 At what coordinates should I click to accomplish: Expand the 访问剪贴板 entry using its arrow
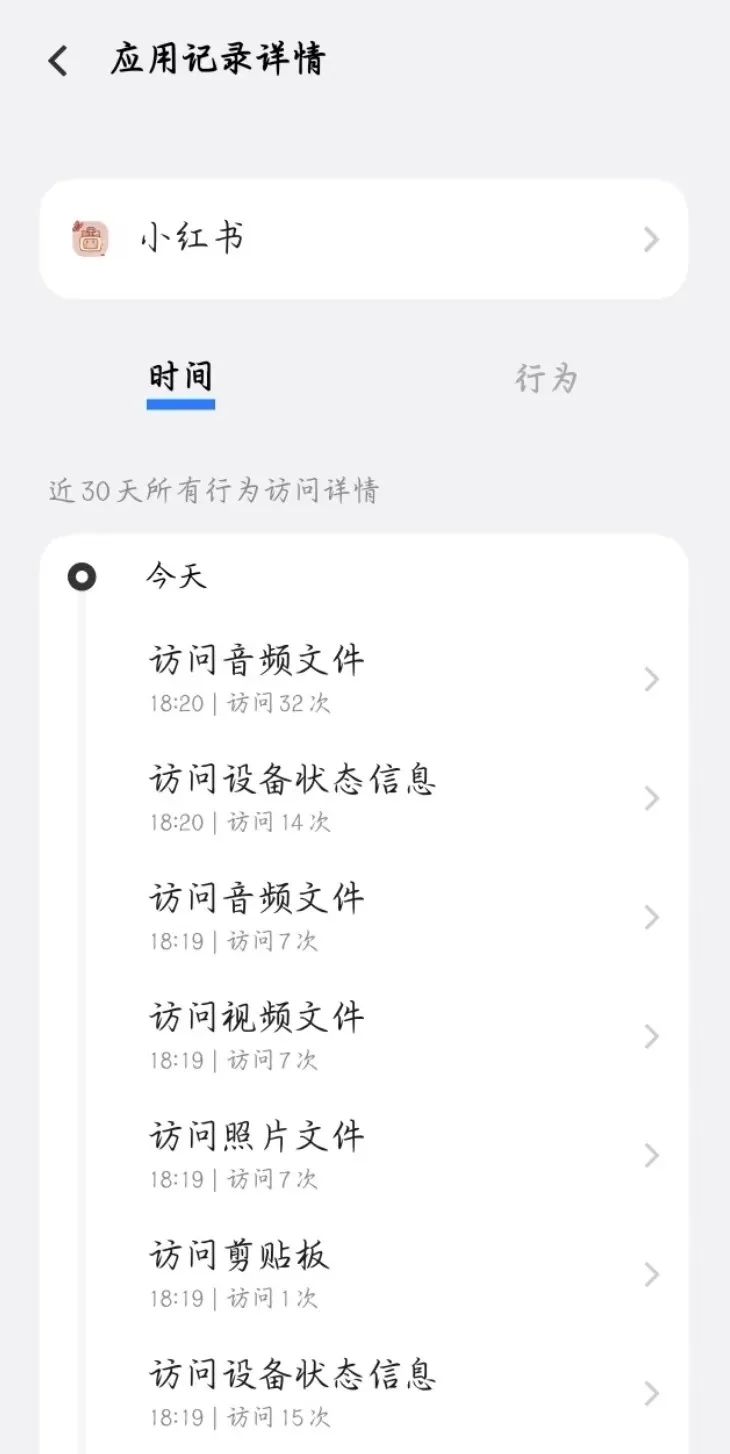651,1273
